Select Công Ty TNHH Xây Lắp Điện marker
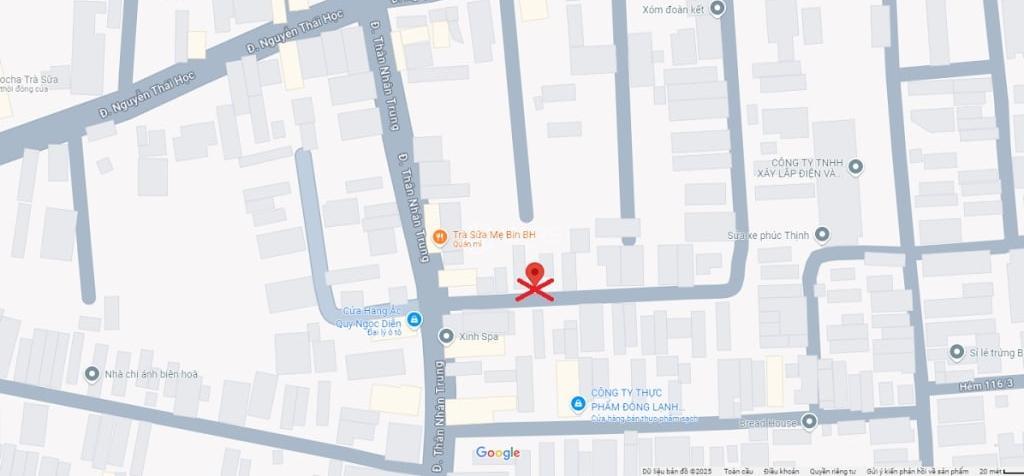 tap(855, 168)
